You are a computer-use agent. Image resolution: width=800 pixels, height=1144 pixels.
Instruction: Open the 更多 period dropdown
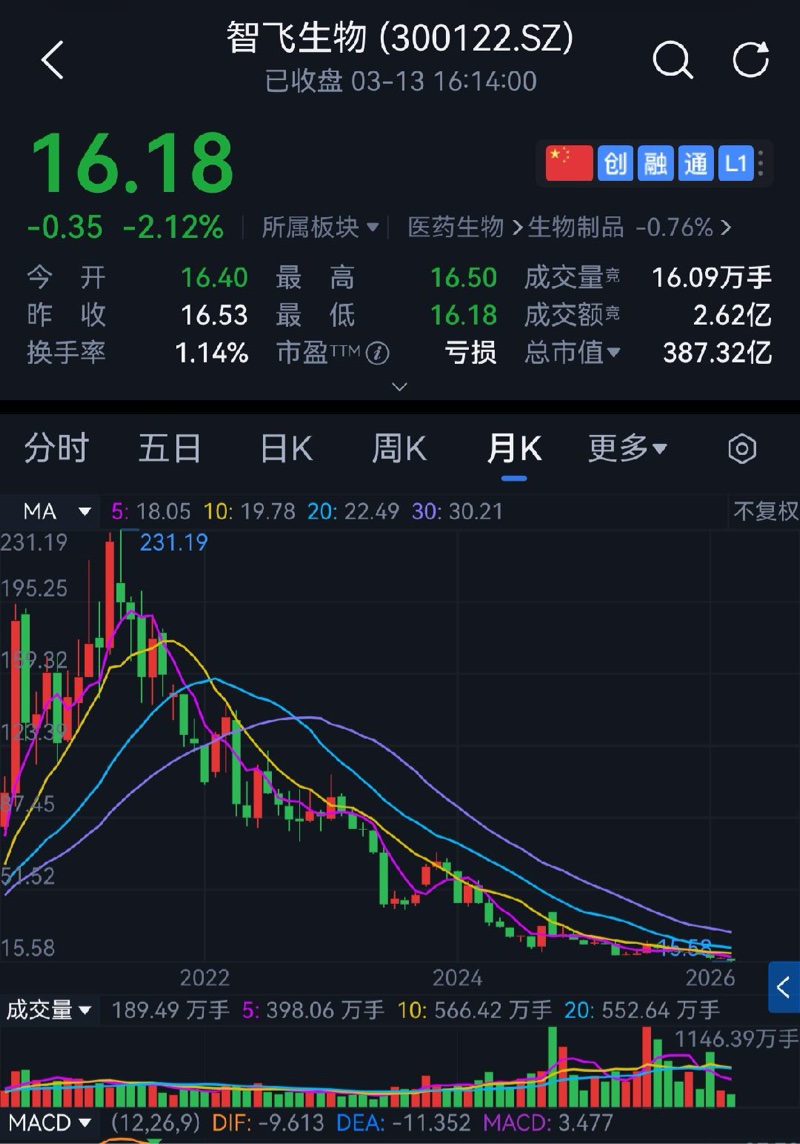click(627, 449)
